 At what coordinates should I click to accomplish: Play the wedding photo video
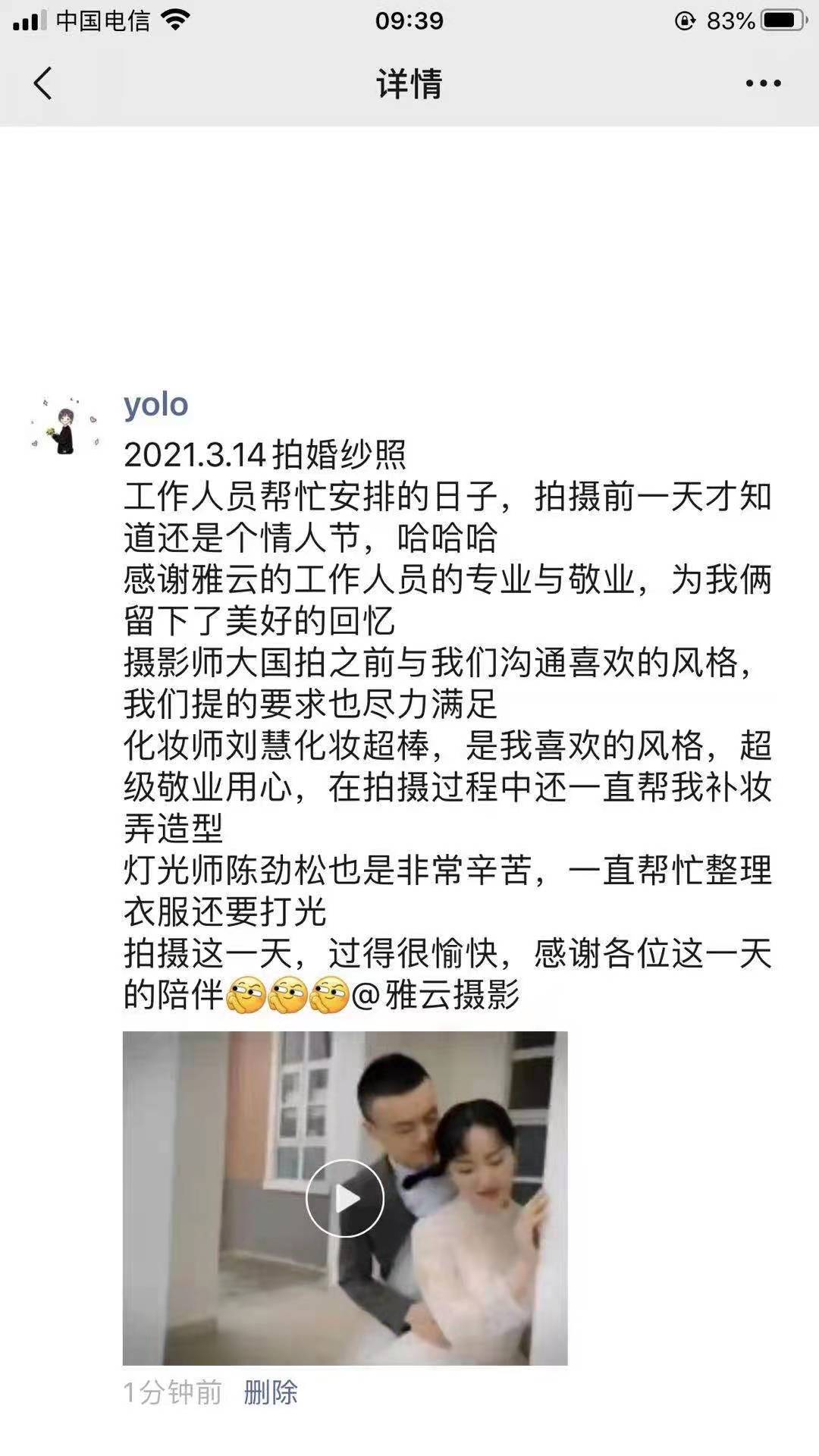[345, 1198]
